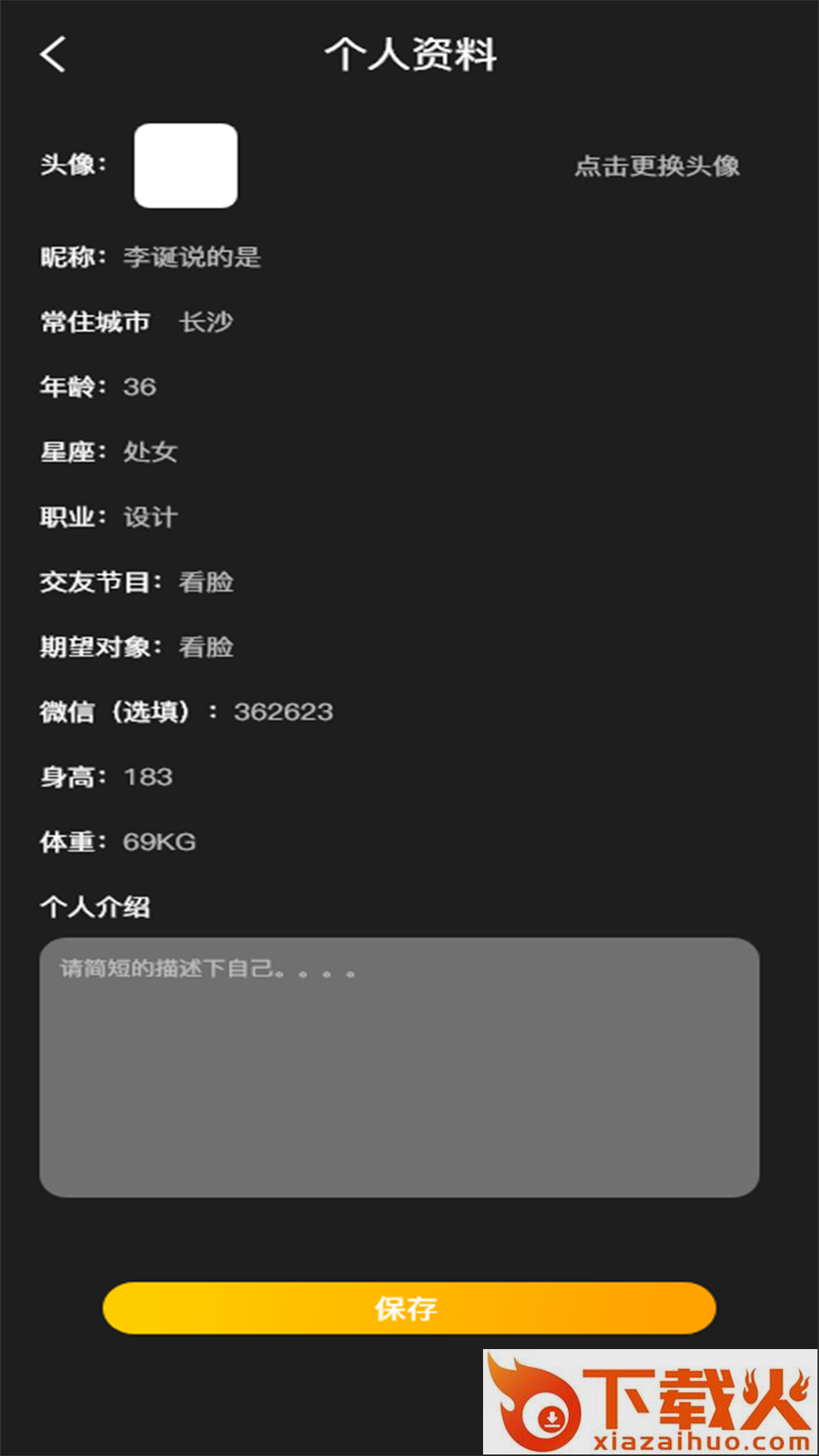Edit the 常住城市 field showing 长沙

pos(206,322)
